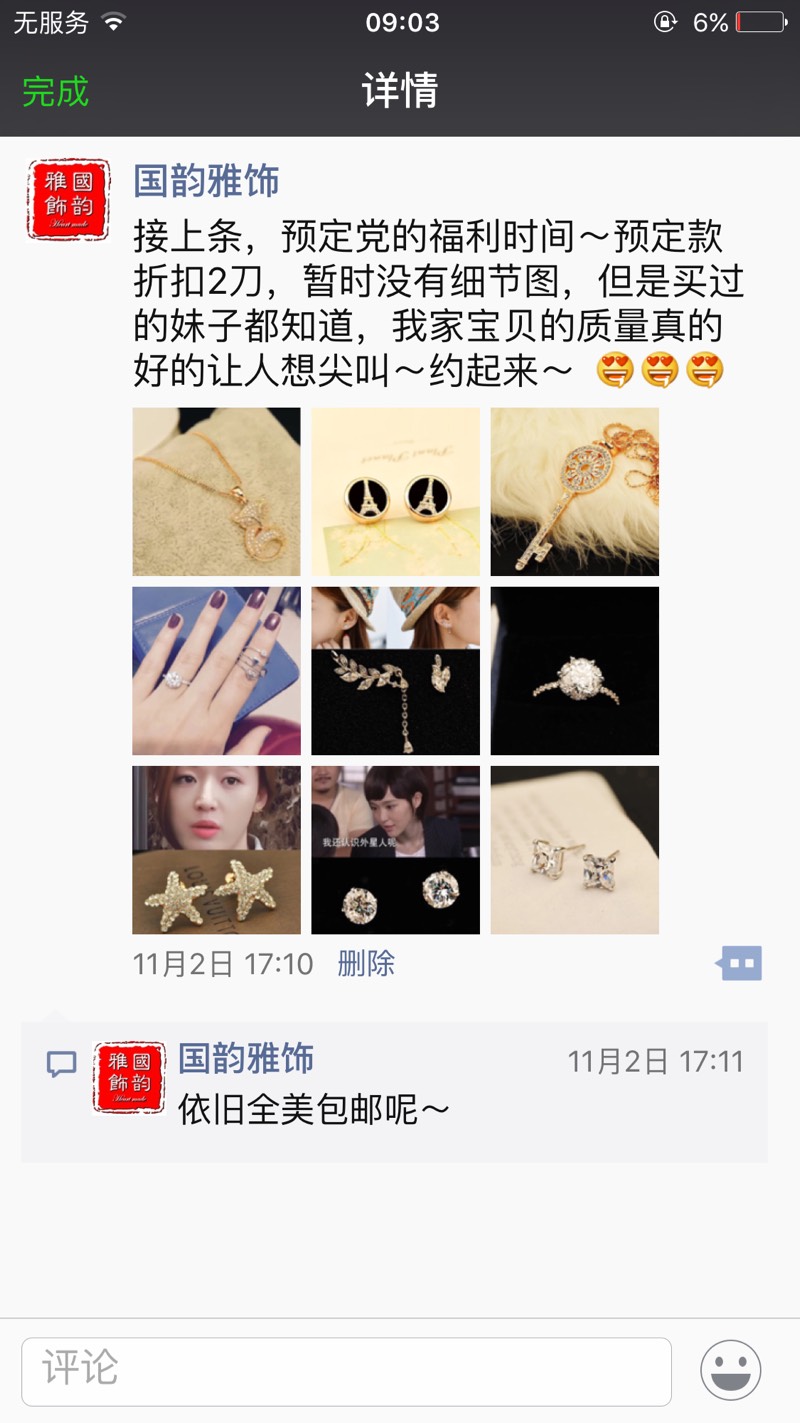
Task: Delete this post via 删除
Action: [x=366, y=964]
